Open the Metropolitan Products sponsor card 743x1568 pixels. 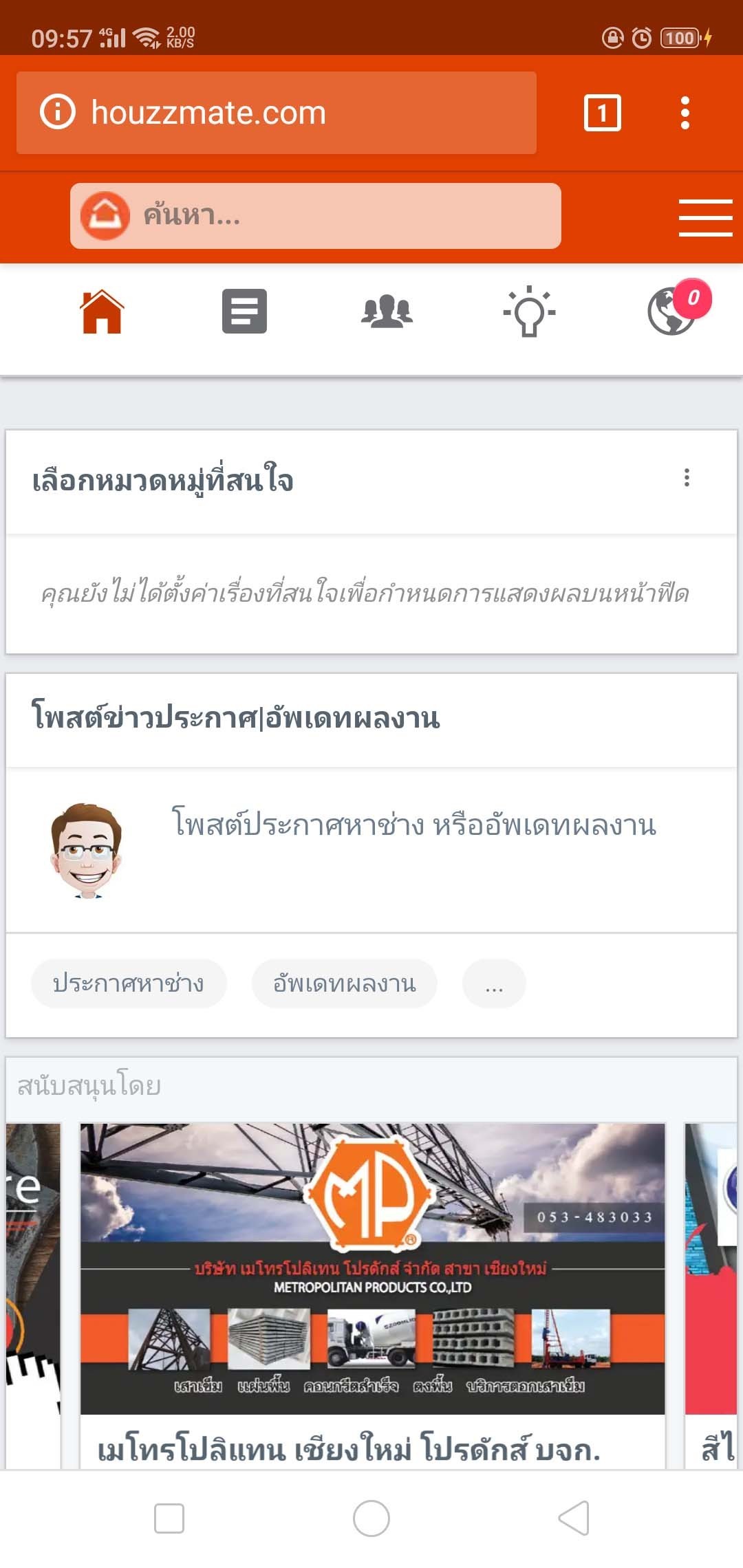[x=372, y=1293]
